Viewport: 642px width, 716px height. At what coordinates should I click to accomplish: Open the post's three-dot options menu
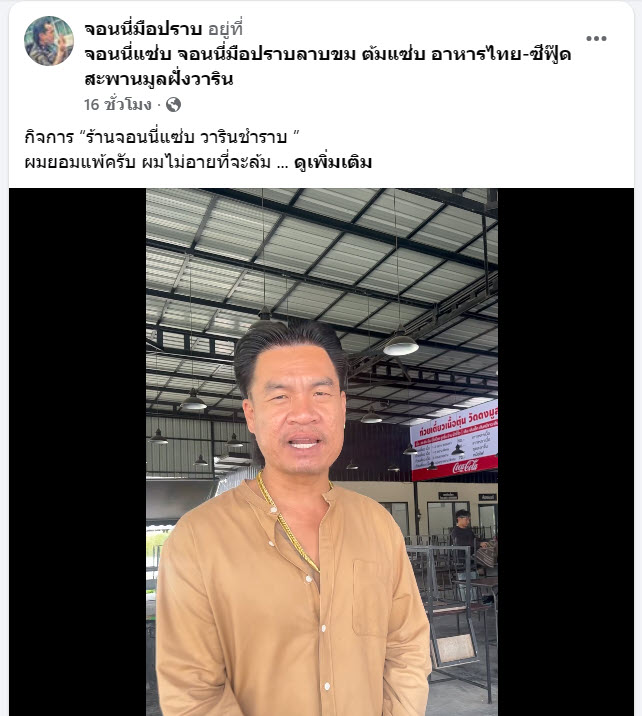tap(597, 39)
